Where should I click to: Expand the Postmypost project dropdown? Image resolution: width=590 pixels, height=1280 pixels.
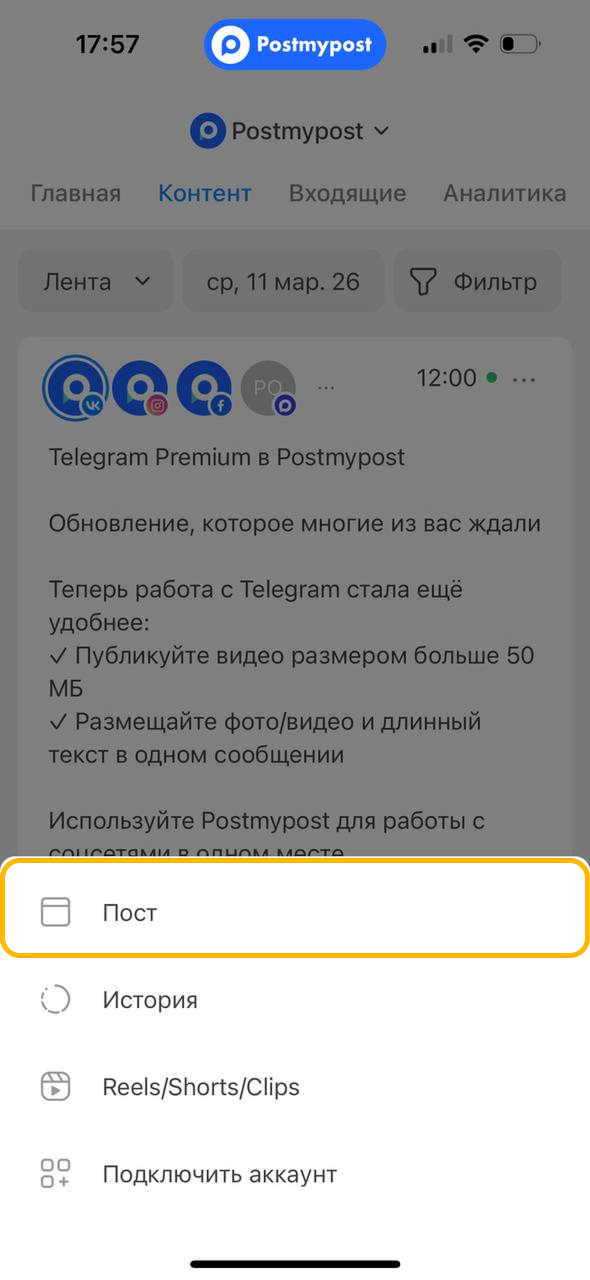(x=290, y=130)
